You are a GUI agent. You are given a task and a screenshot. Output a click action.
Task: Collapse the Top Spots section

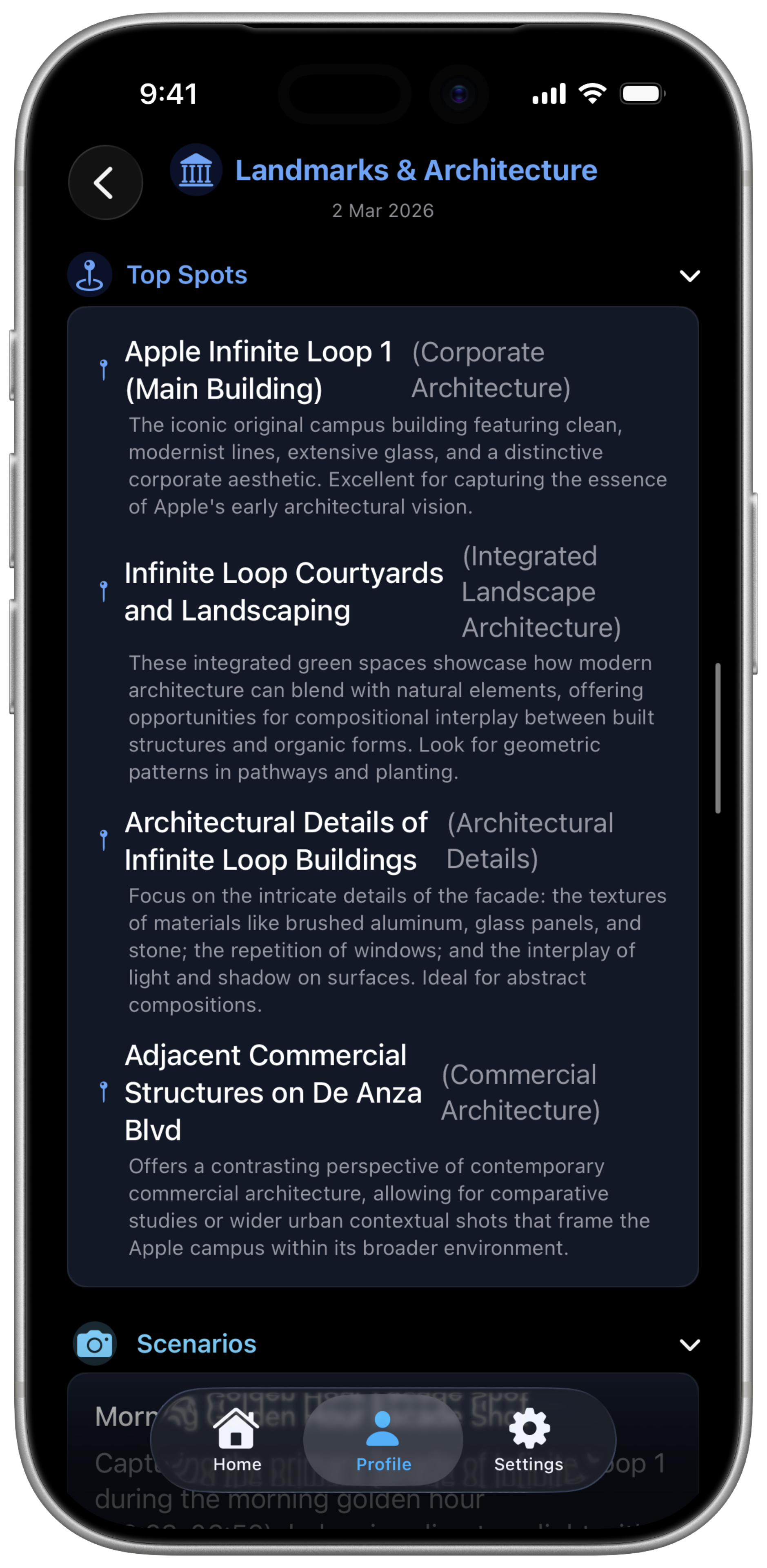pyautogui.click(x=689, y=276)
